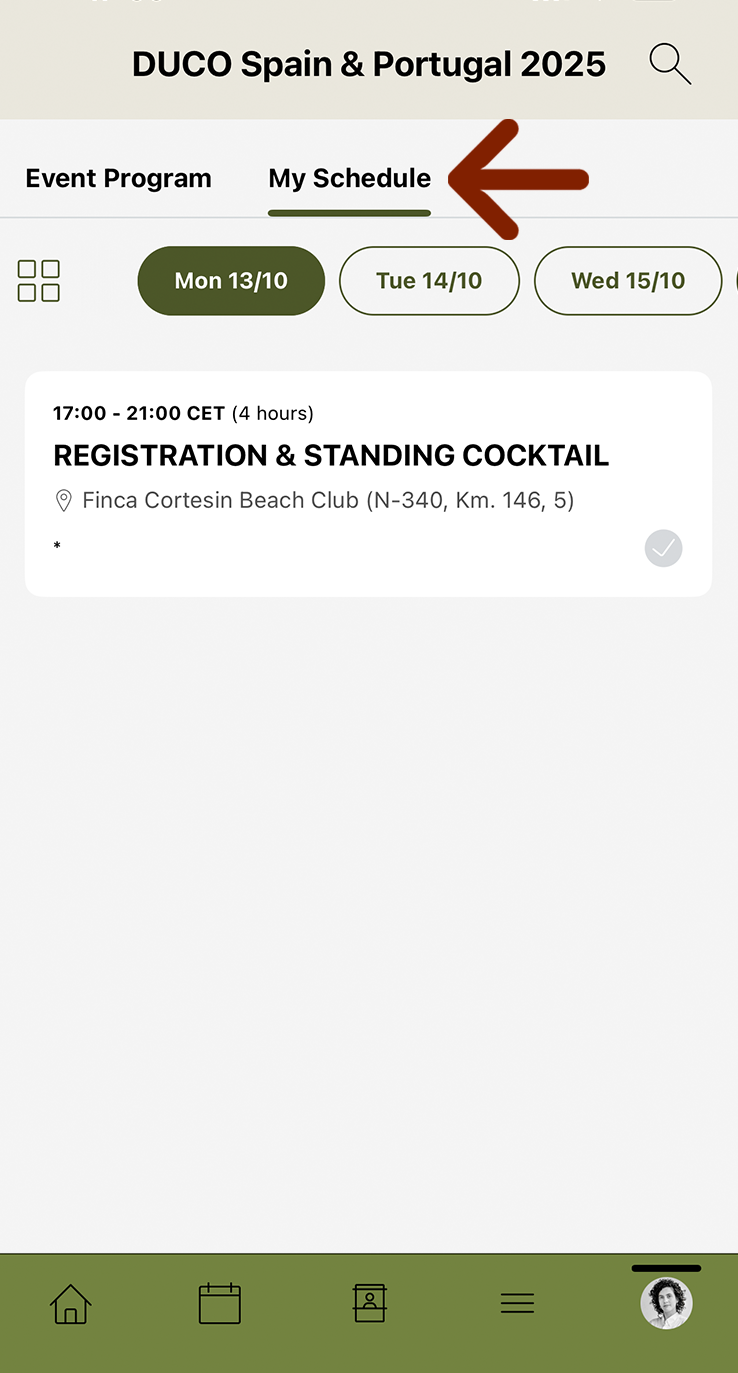Show the schedule for Wed 15/10
738x1373 pixels.
[x=628, y=281]
